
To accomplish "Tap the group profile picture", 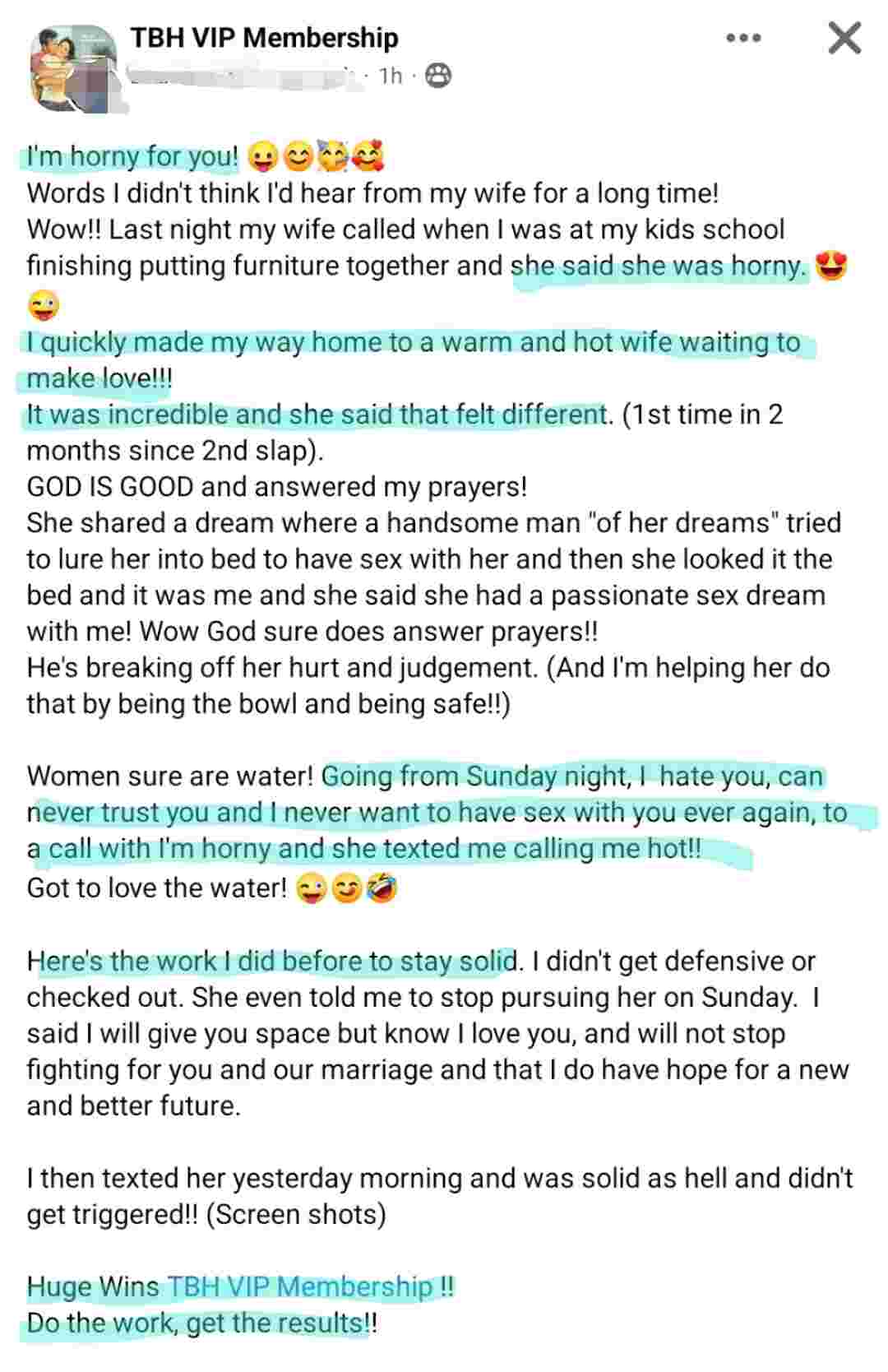I will [x=73, y=67].
